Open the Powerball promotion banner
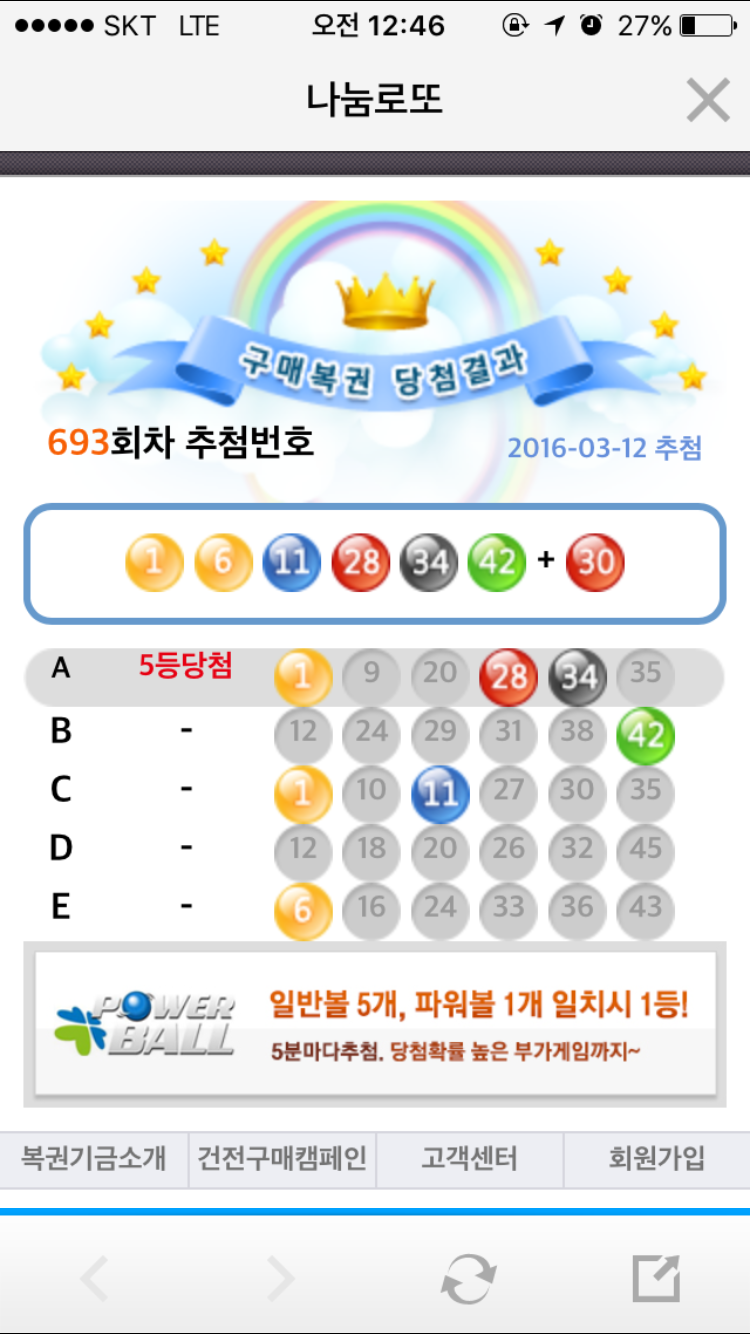 pos(375,1023)
